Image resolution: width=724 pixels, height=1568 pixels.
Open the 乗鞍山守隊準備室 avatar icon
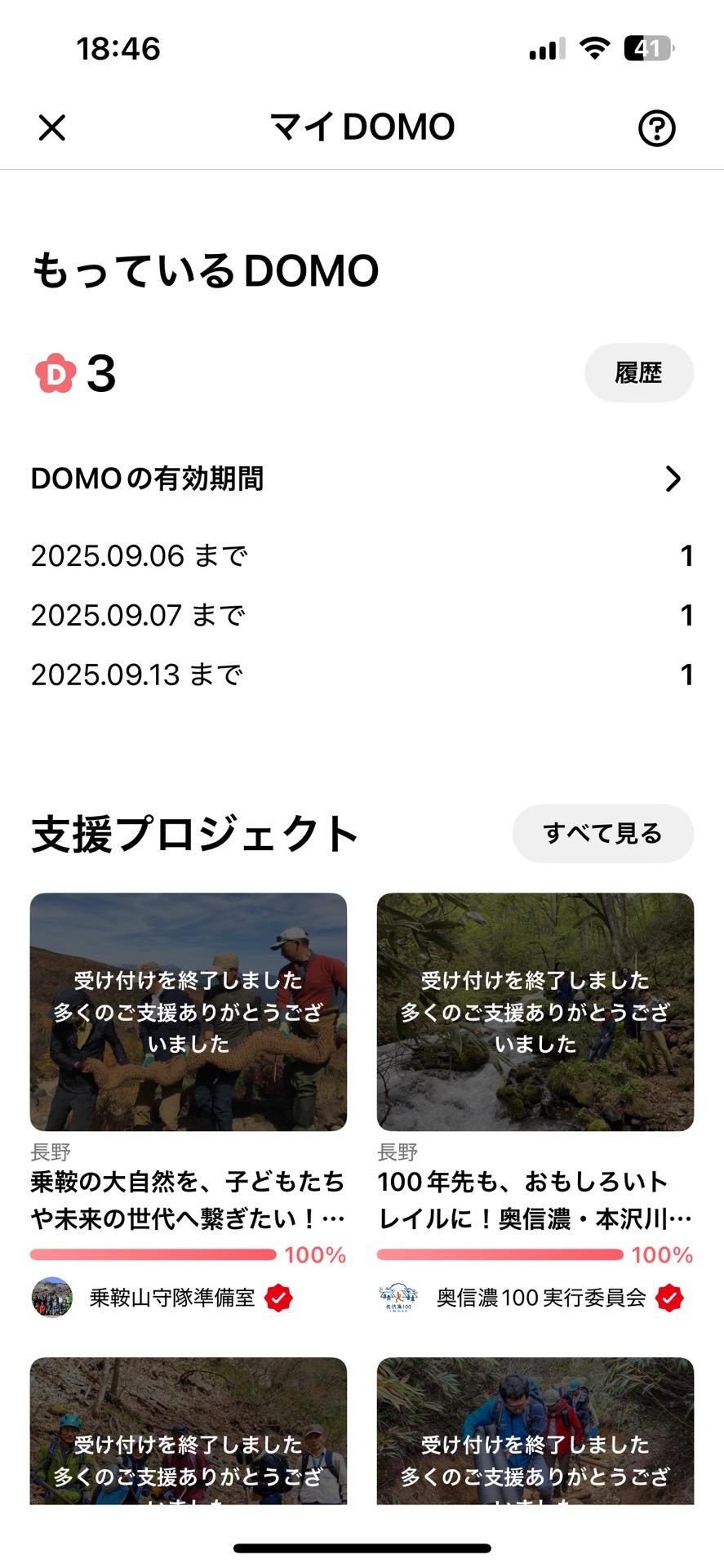(52, 1298)
